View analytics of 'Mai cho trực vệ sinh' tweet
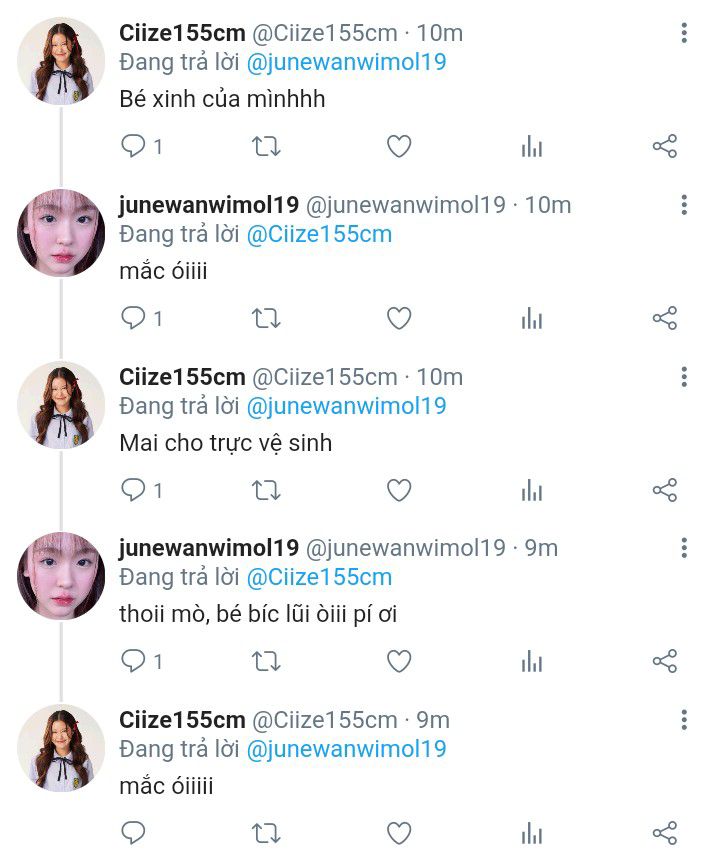Screen dimensions: 720x852 click(532, 490)
